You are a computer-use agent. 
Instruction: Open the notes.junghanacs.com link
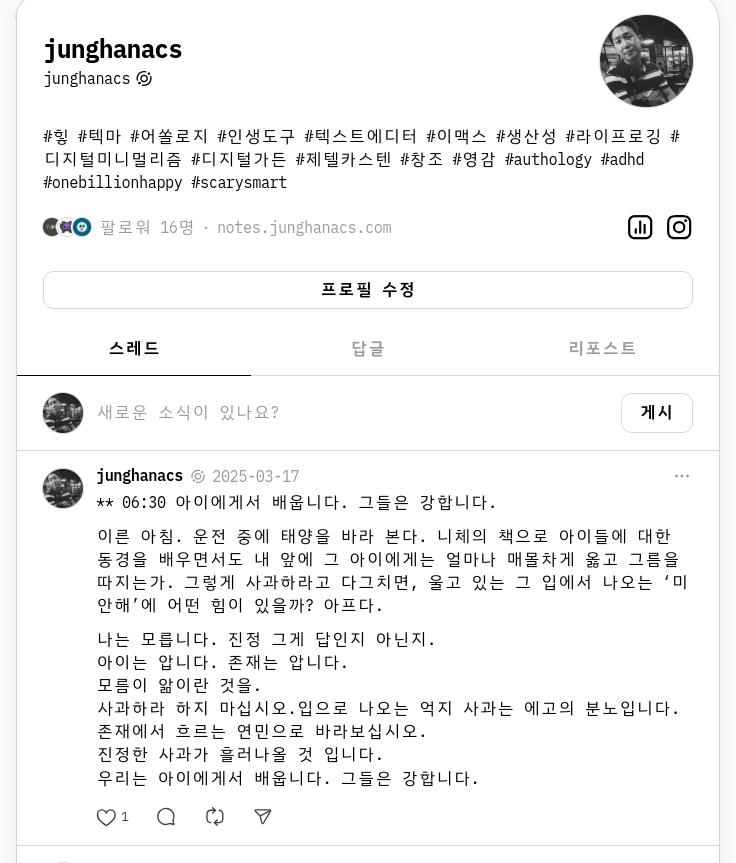(x=304, y=228)
